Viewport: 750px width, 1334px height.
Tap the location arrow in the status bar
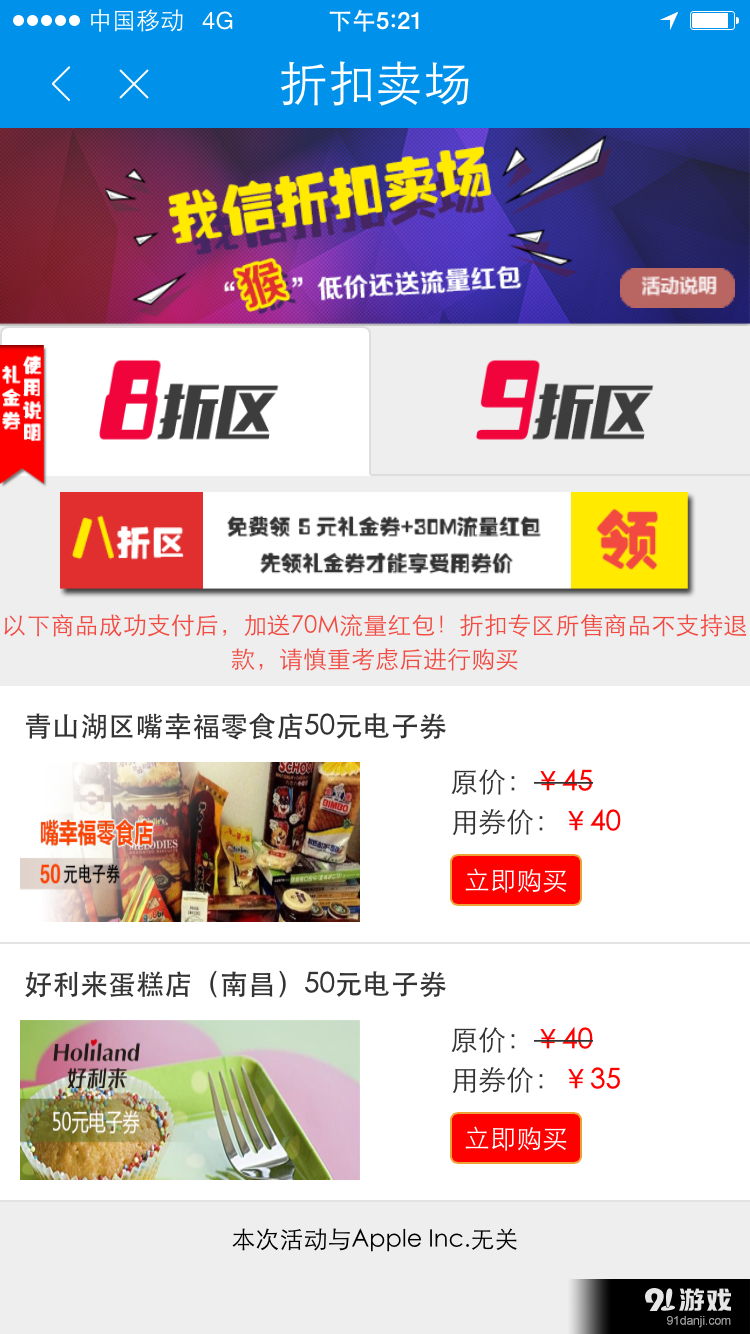[x=668, y=20]
